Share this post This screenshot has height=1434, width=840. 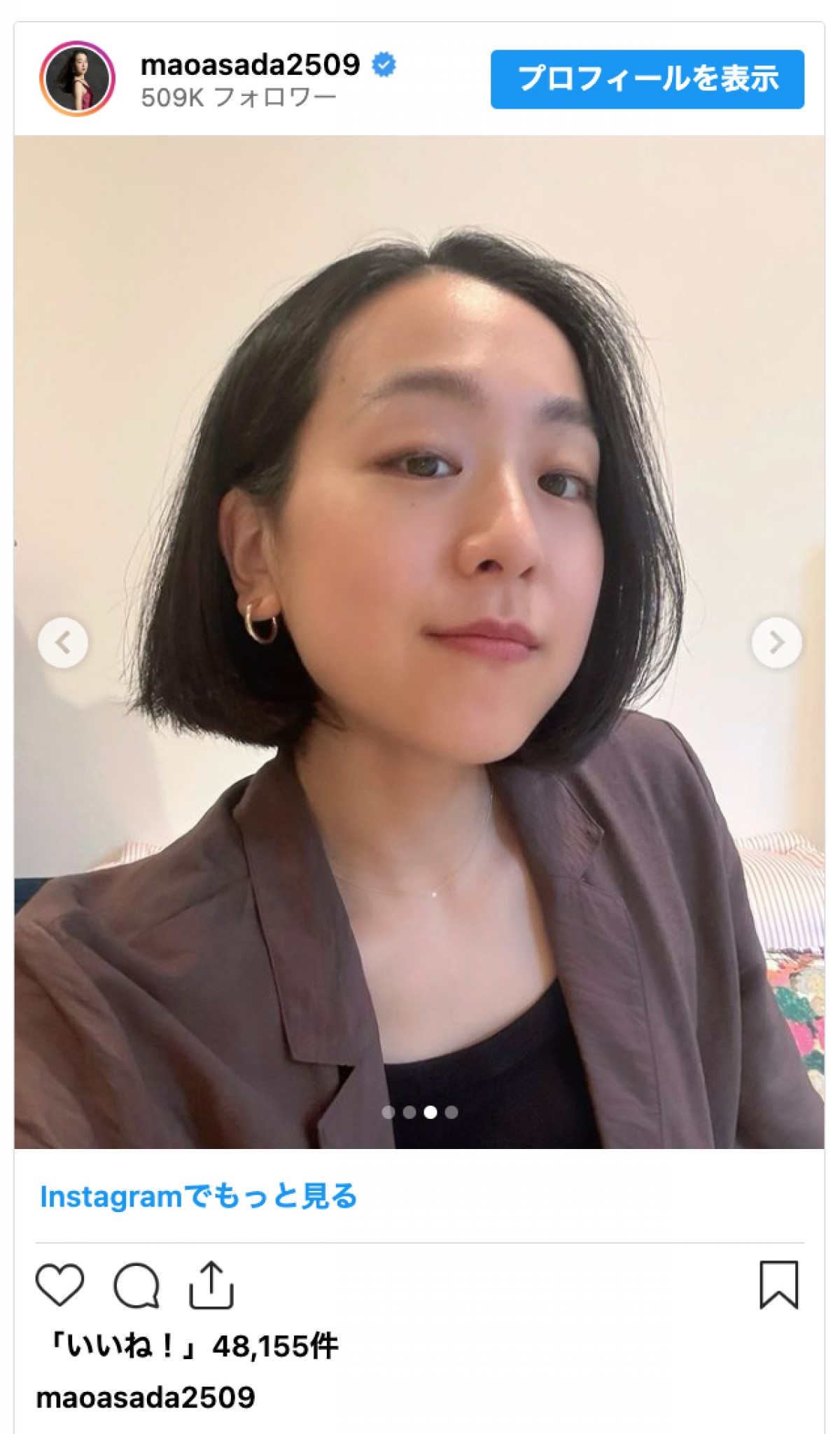(211, 1285)
